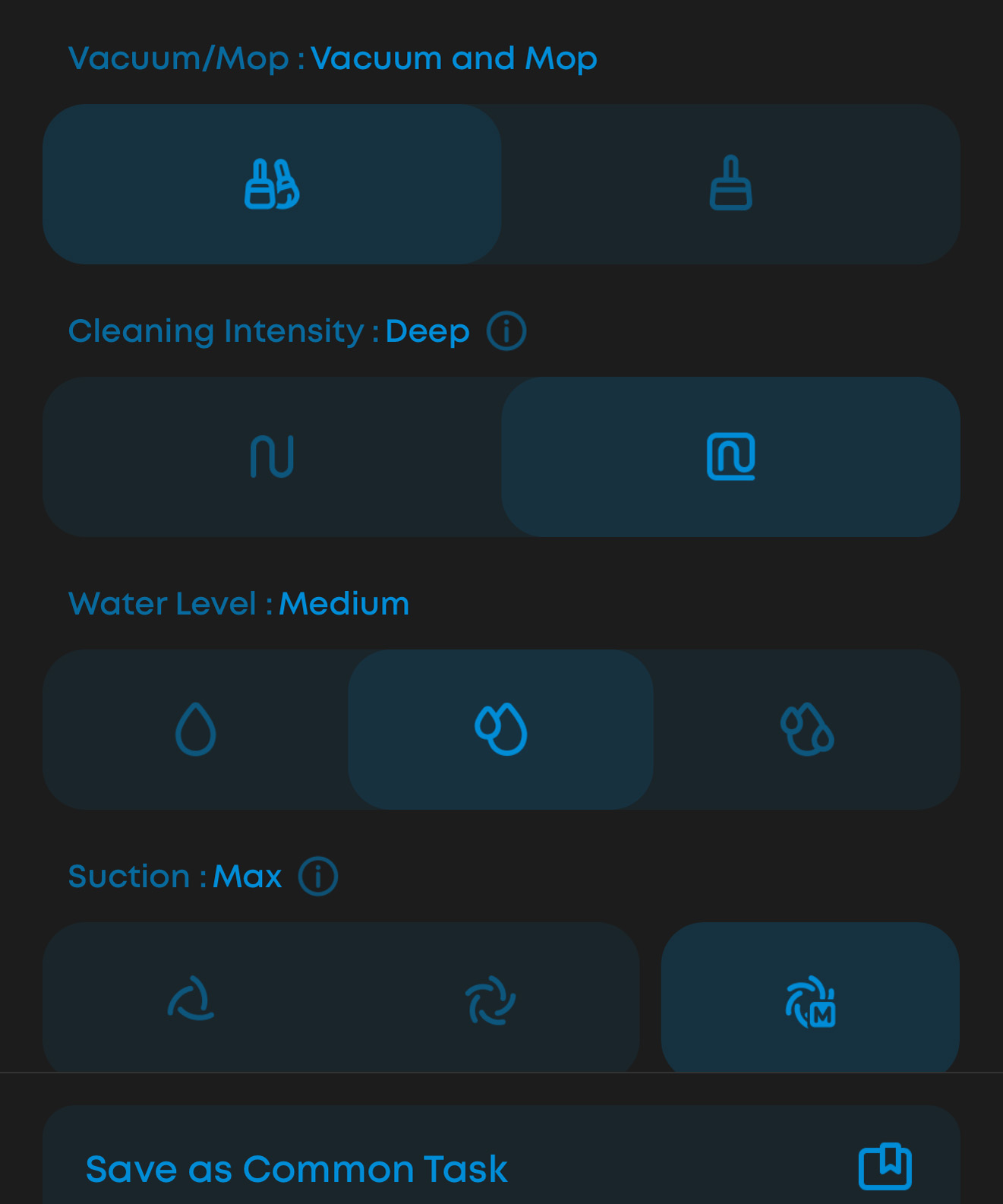1003x1204 pixels.
Task: Select the Deep cleaning intensity icon
Action: tap(730, 457)
